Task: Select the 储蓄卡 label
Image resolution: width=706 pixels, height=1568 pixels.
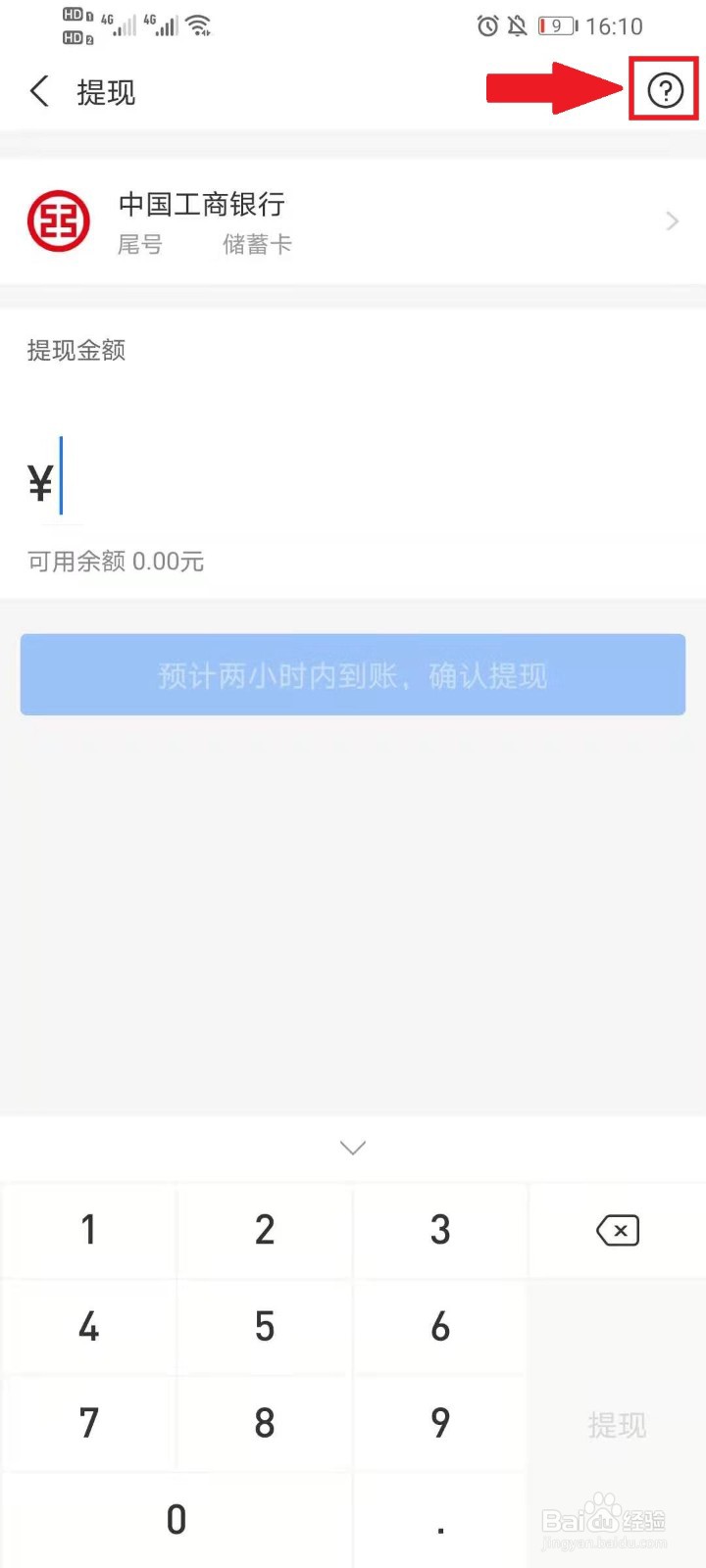Action: click(x=257, y=244)
